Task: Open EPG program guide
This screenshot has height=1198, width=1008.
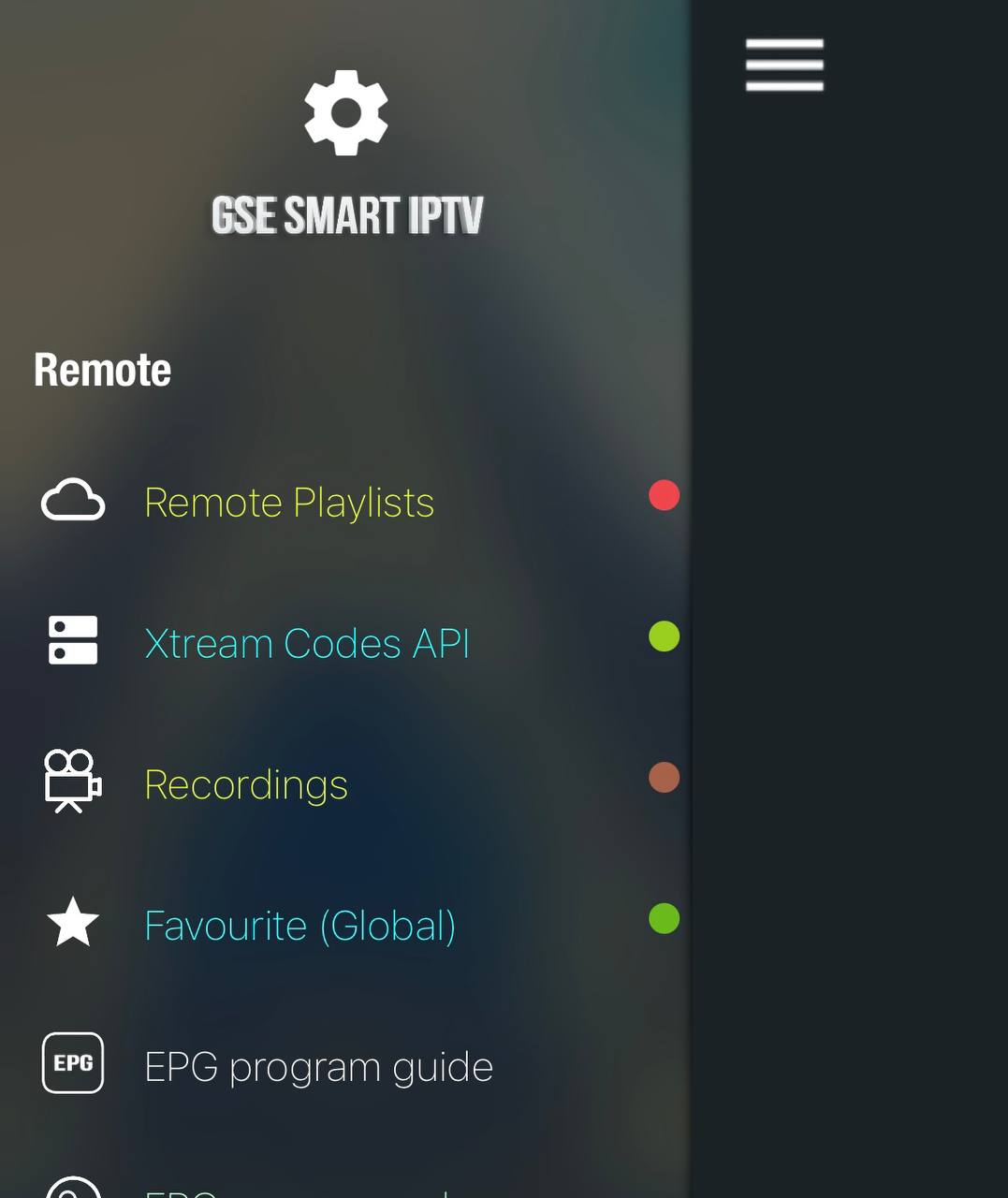Action: tap(318, 1067)
